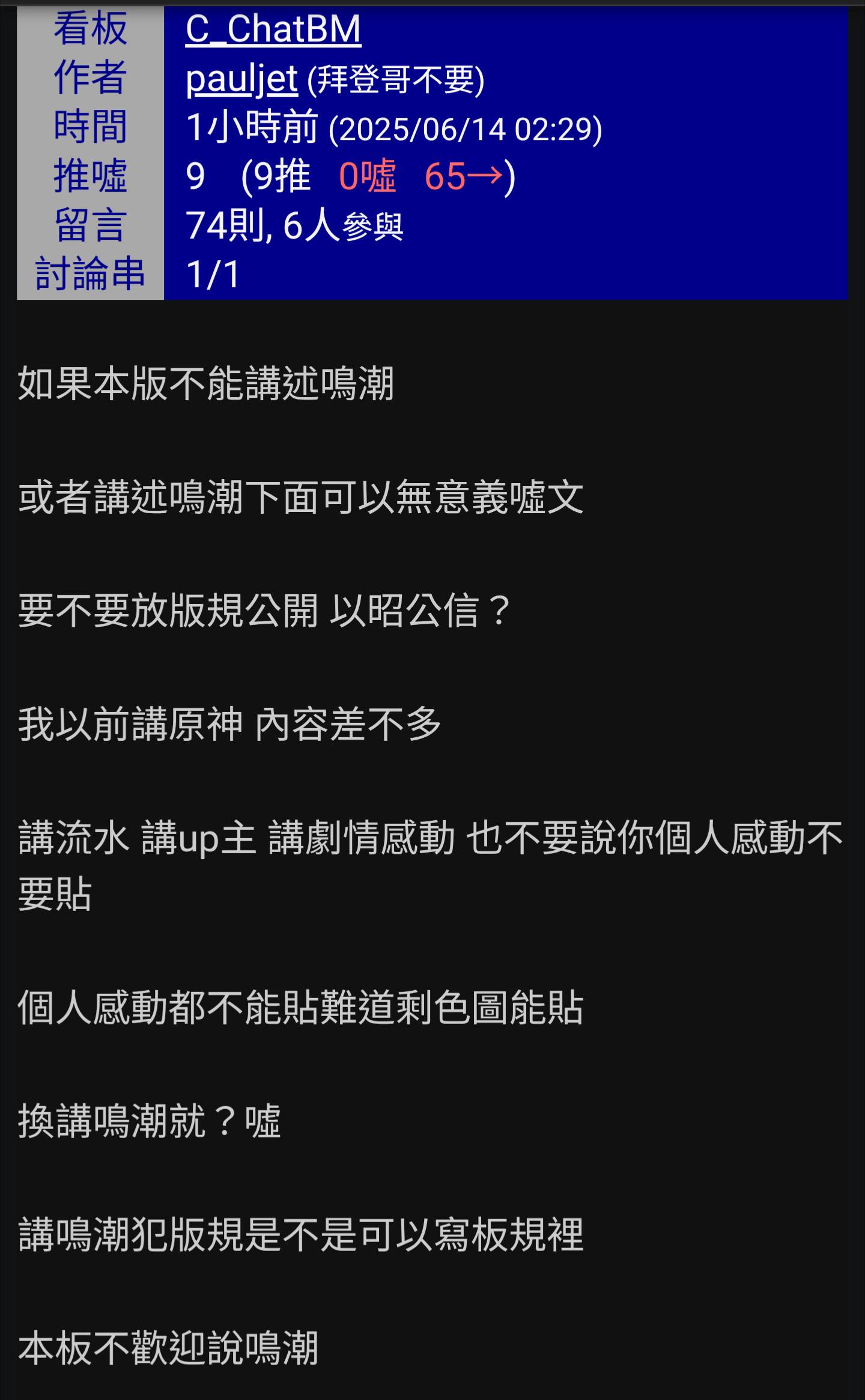Open the C_ChatBM board link

tap(273, 29)
